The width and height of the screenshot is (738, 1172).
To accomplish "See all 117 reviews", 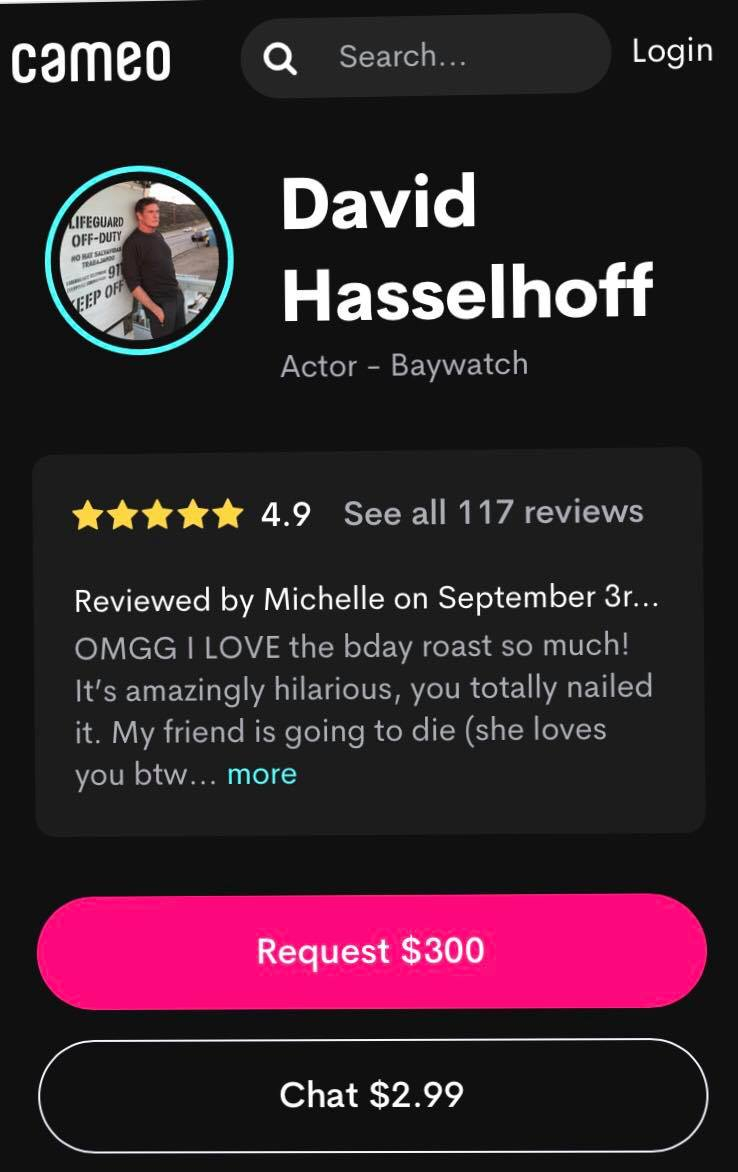I will click(x=493, y=512).
